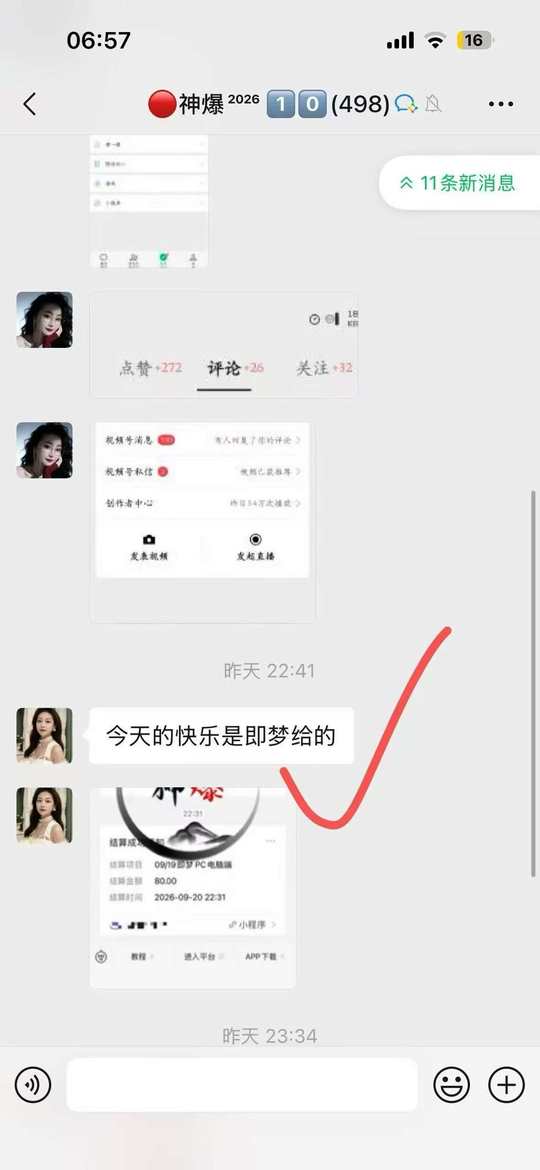Image resolution: width=540 pixels, height=1170 pixels.
Task: Open the partially visible image at the top
Action: click(148, 201)
